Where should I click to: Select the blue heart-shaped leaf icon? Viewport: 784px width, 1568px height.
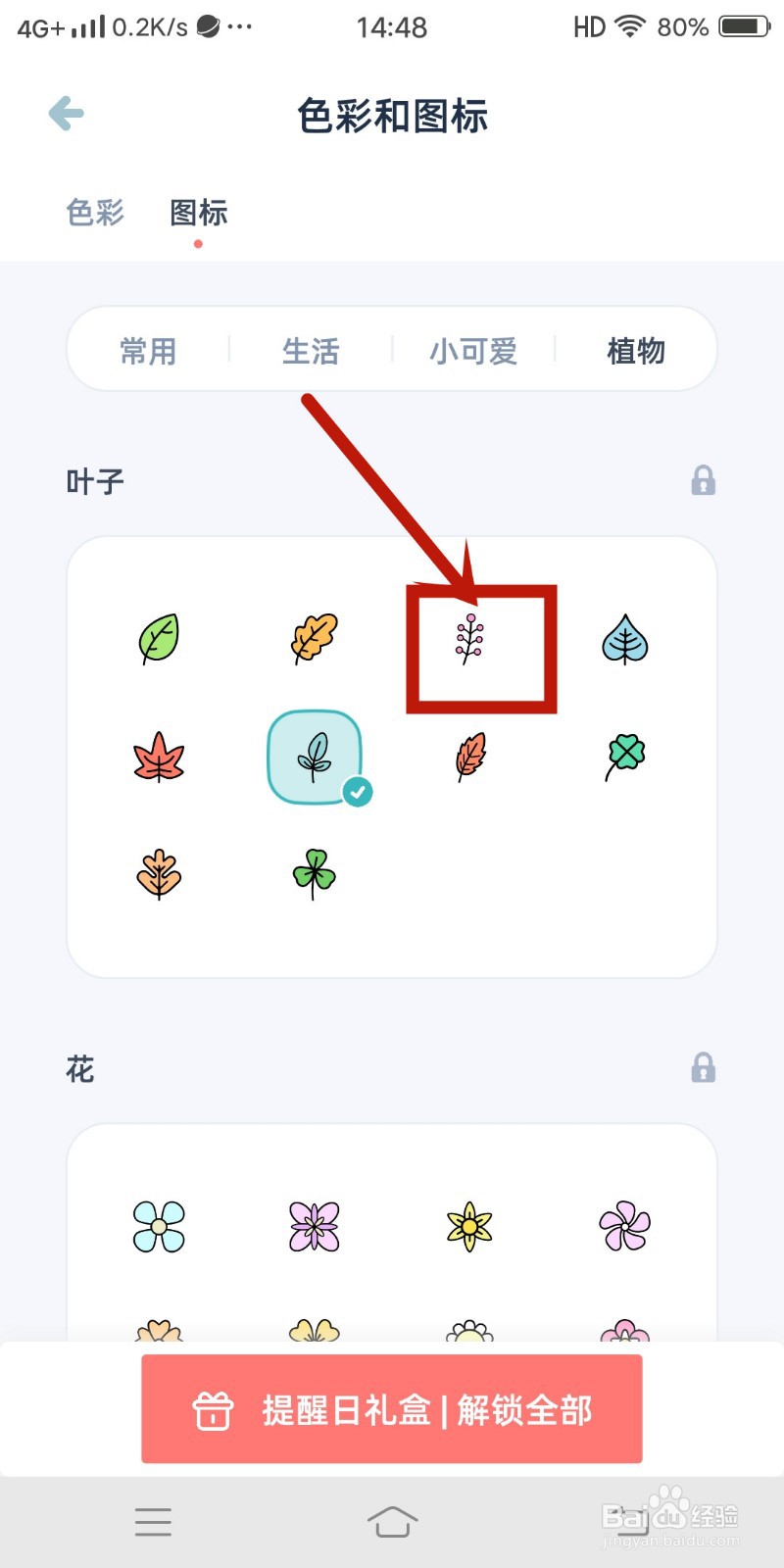pyautogui.click(x=624, y=637)
